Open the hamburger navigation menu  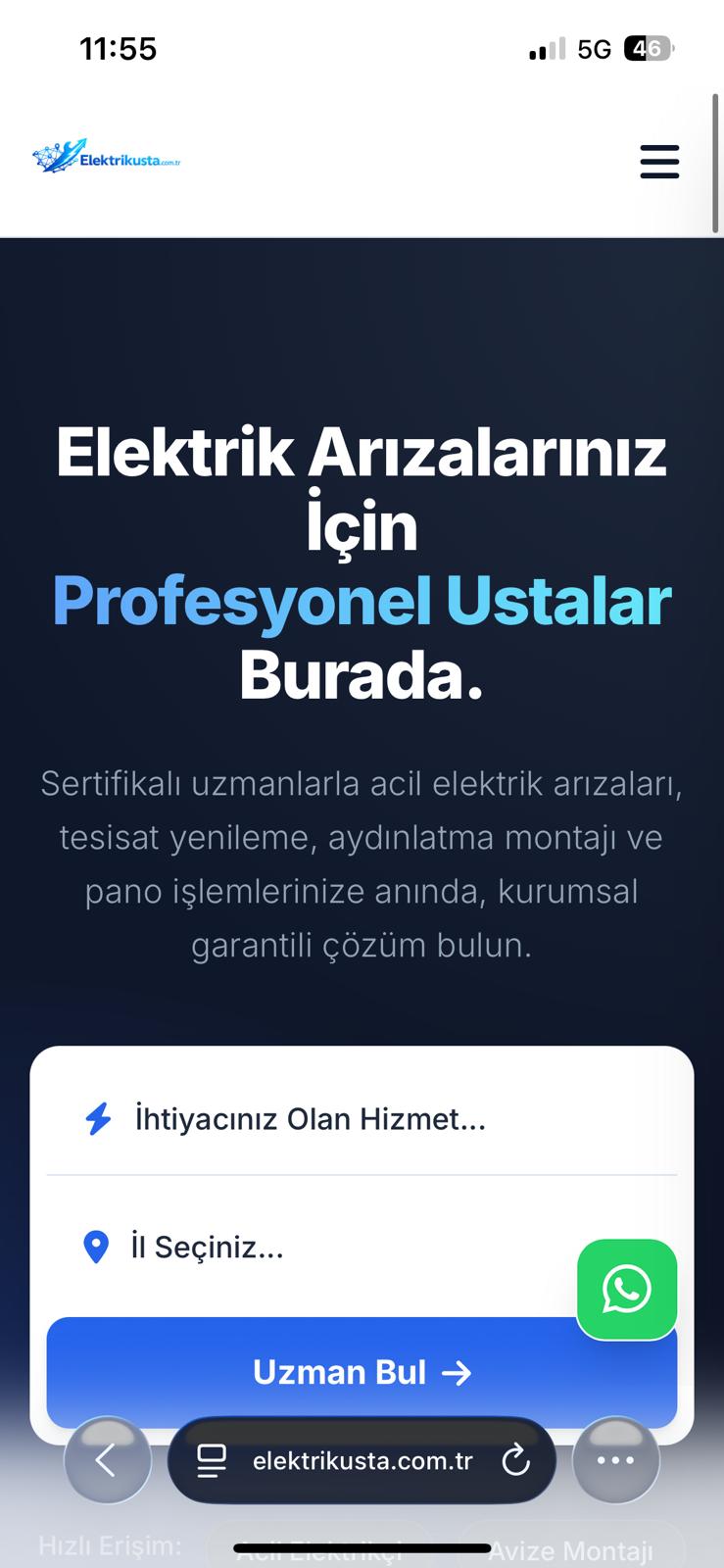[x=658, y=163]
